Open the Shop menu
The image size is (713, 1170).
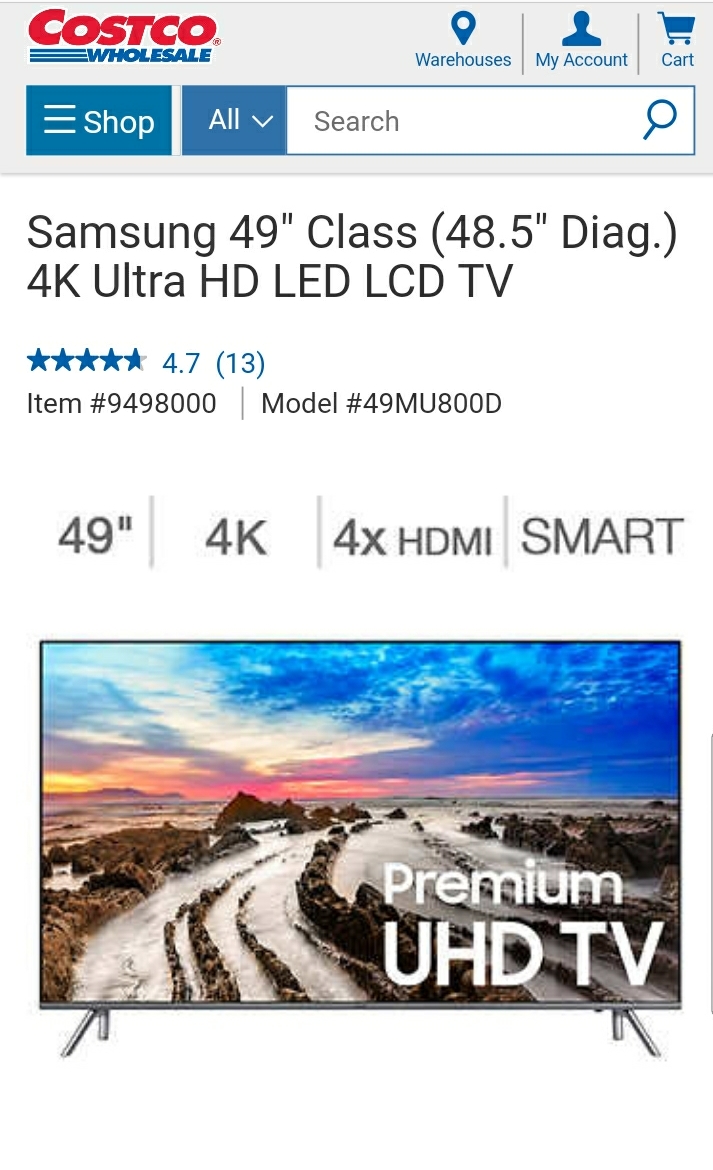(98, 121)
